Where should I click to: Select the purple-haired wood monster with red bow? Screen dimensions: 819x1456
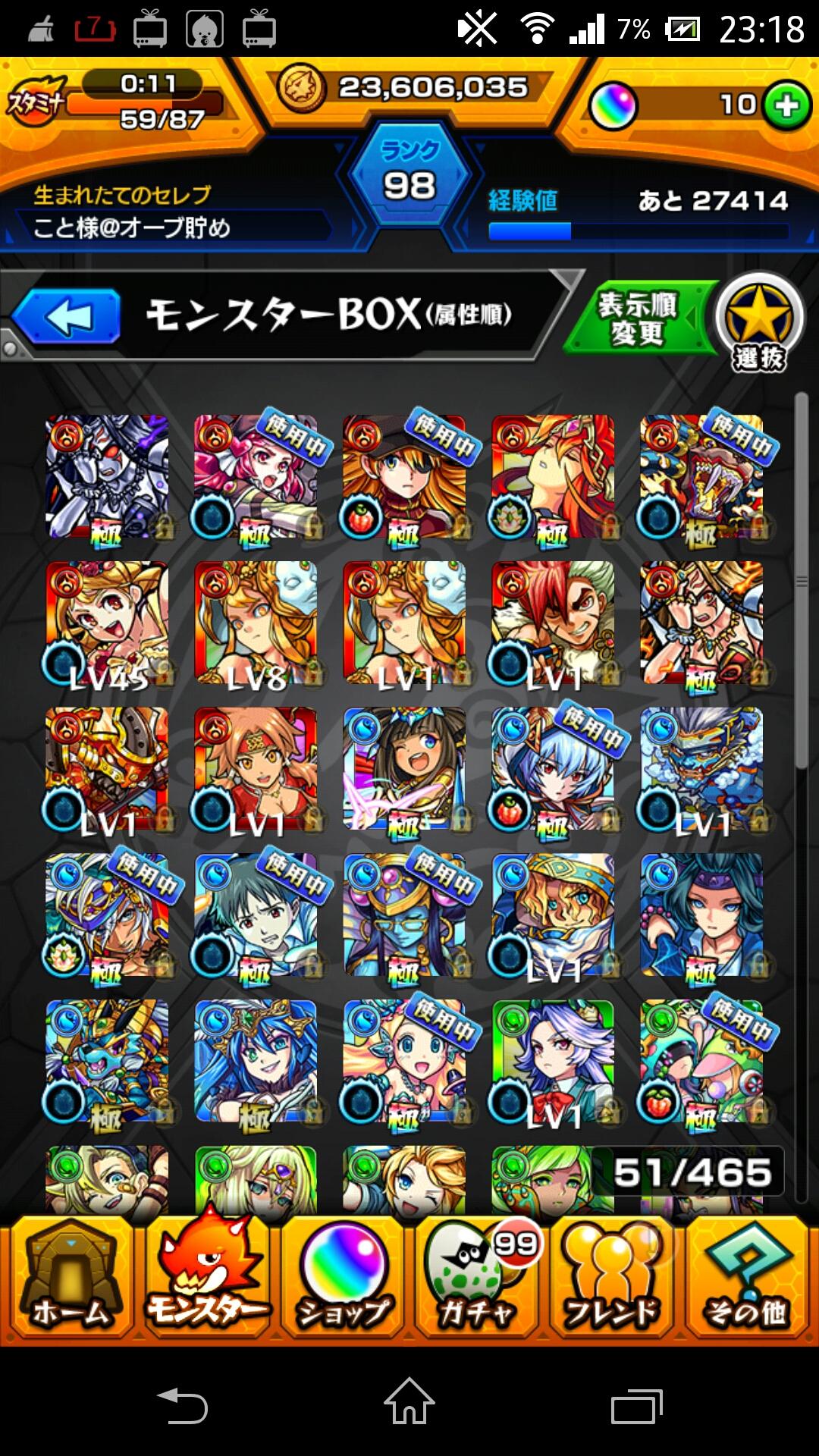pyautogui.click(x=553, y=1062)
